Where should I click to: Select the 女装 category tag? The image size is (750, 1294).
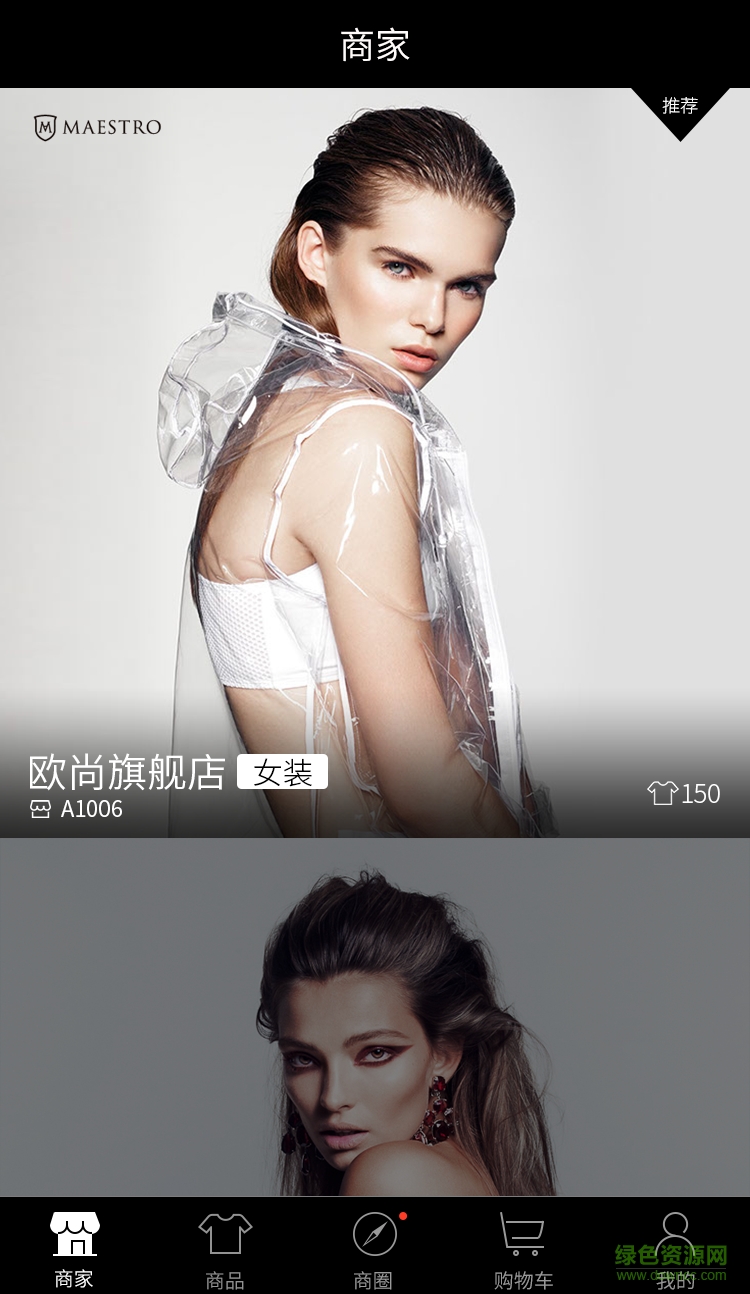282,772
